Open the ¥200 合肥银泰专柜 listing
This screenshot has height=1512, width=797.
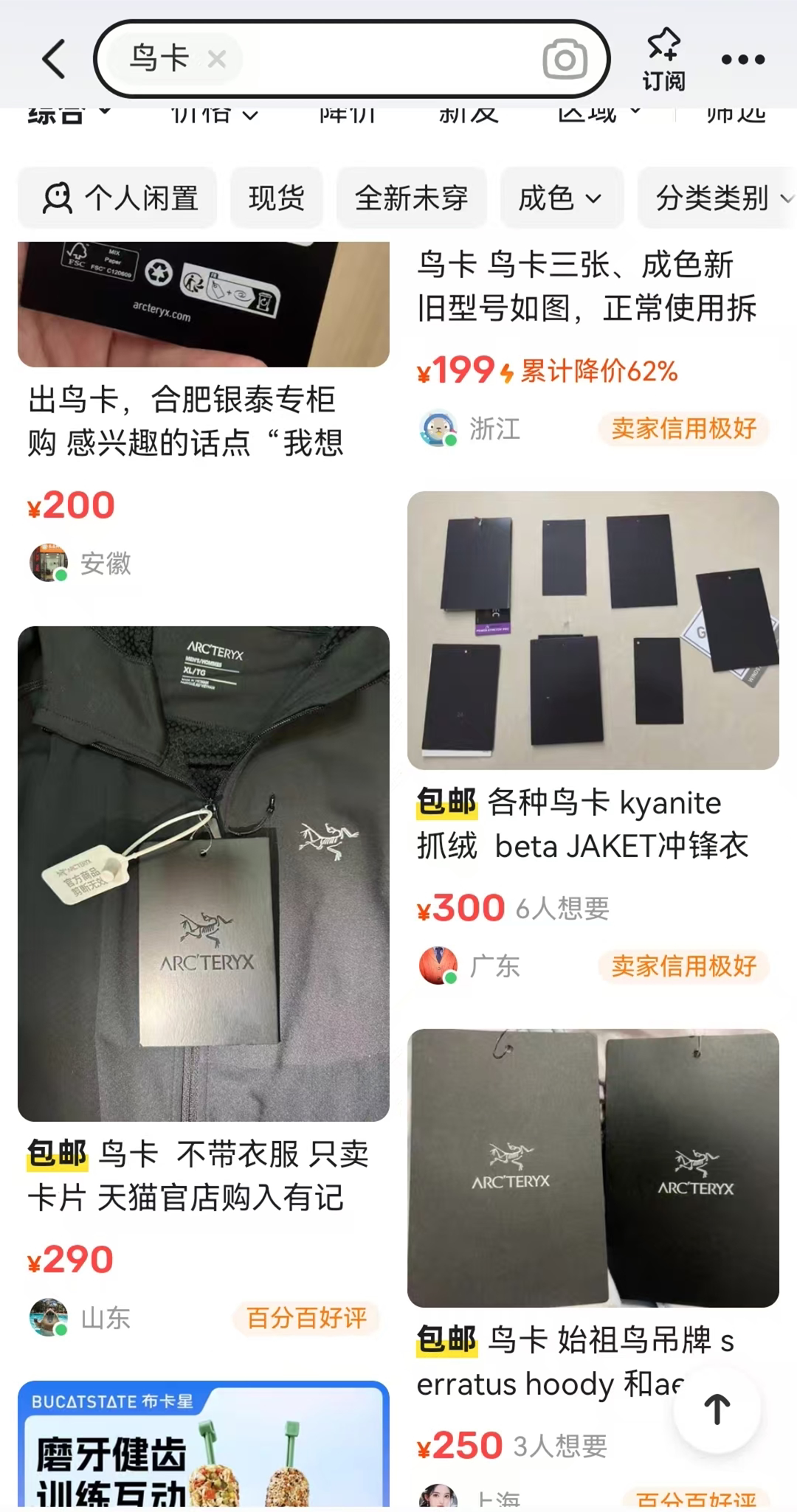(x=184, y=420)
